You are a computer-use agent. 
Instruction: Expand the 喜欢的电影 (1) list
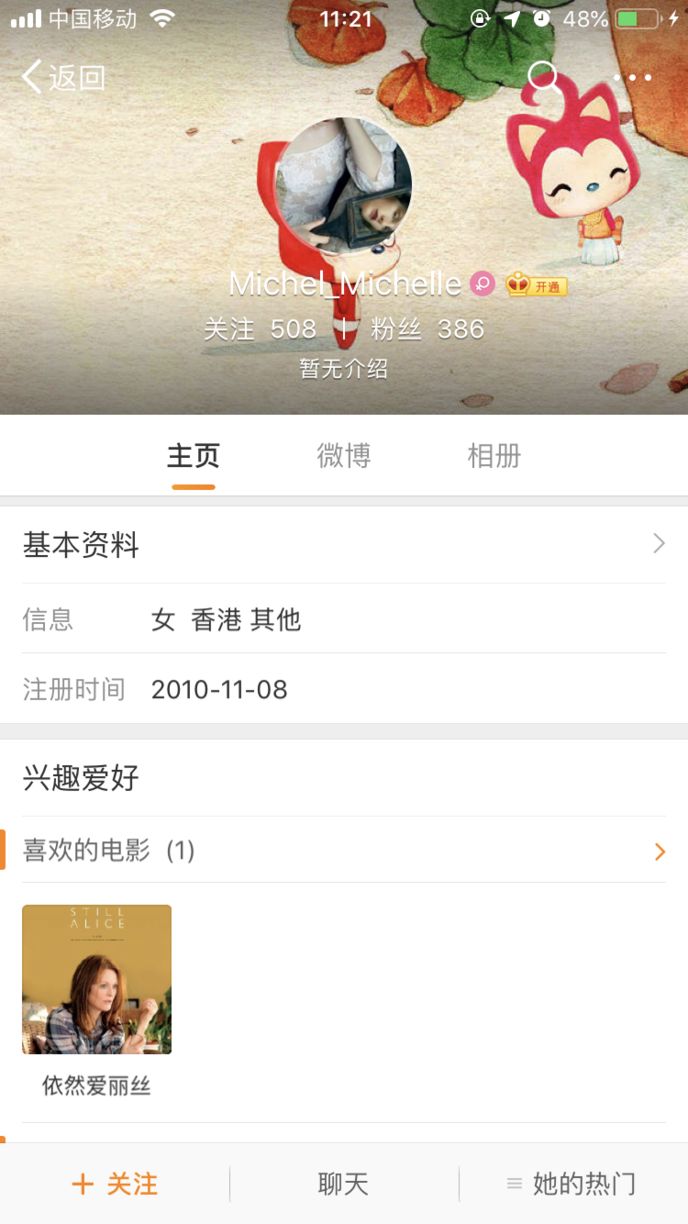click(343, 851)
